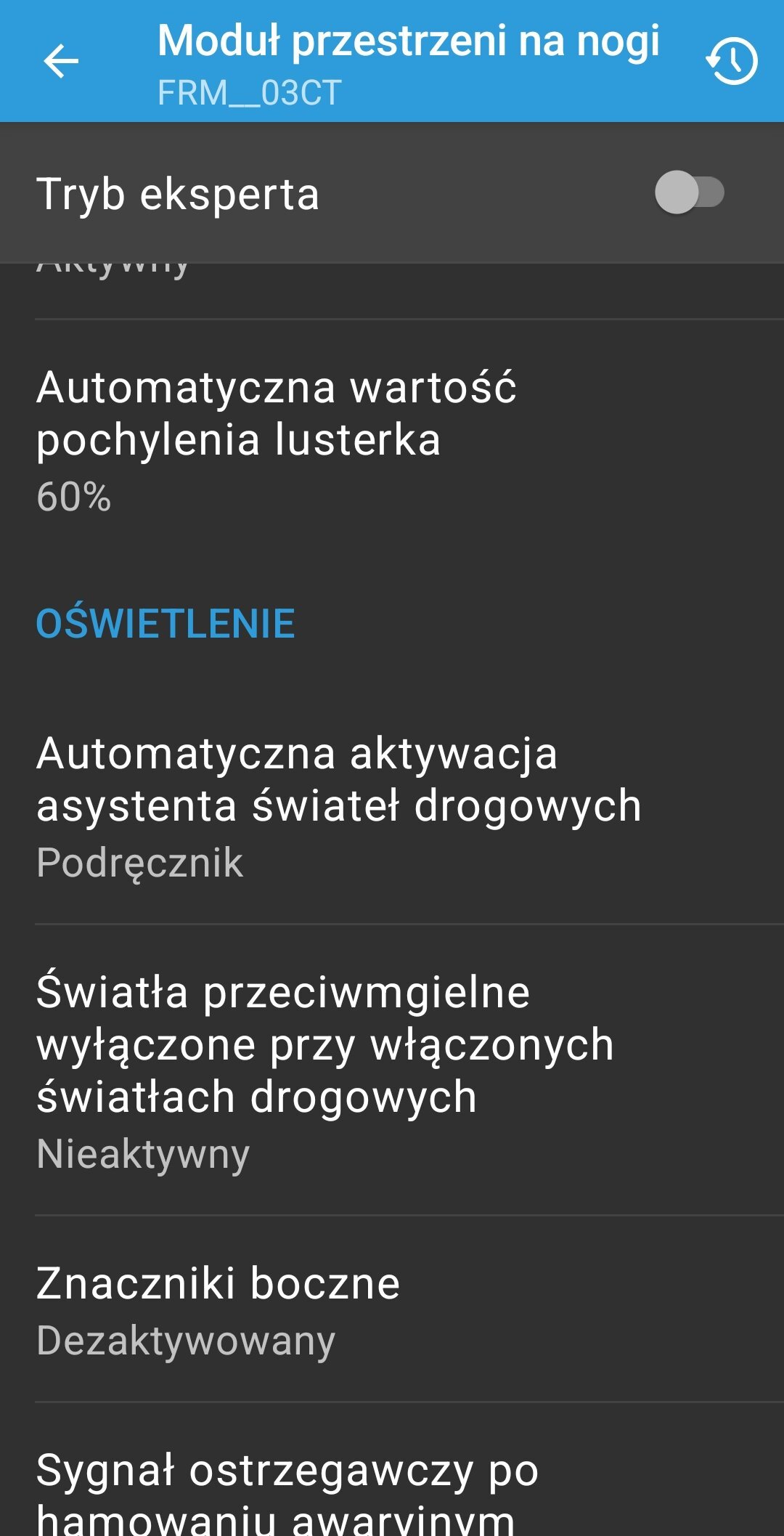784x1536 pixels.
Task: Open Automatyczna aktywacja asystenta świateł drogowych
Action: pyautogui.click(x=392, y=806)
